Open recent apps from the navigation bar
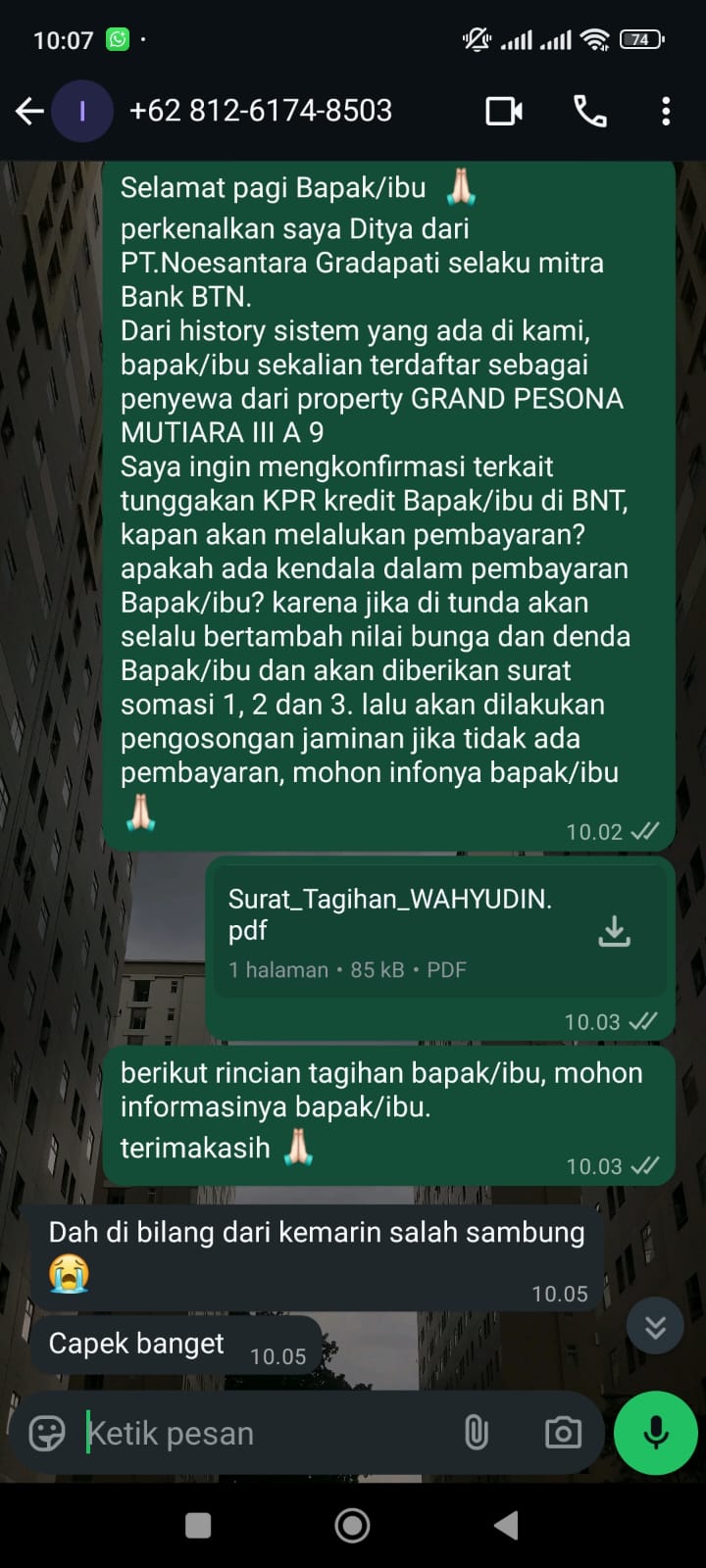The width and height of the screenshot is (706, 1568). click(198, 1525)
